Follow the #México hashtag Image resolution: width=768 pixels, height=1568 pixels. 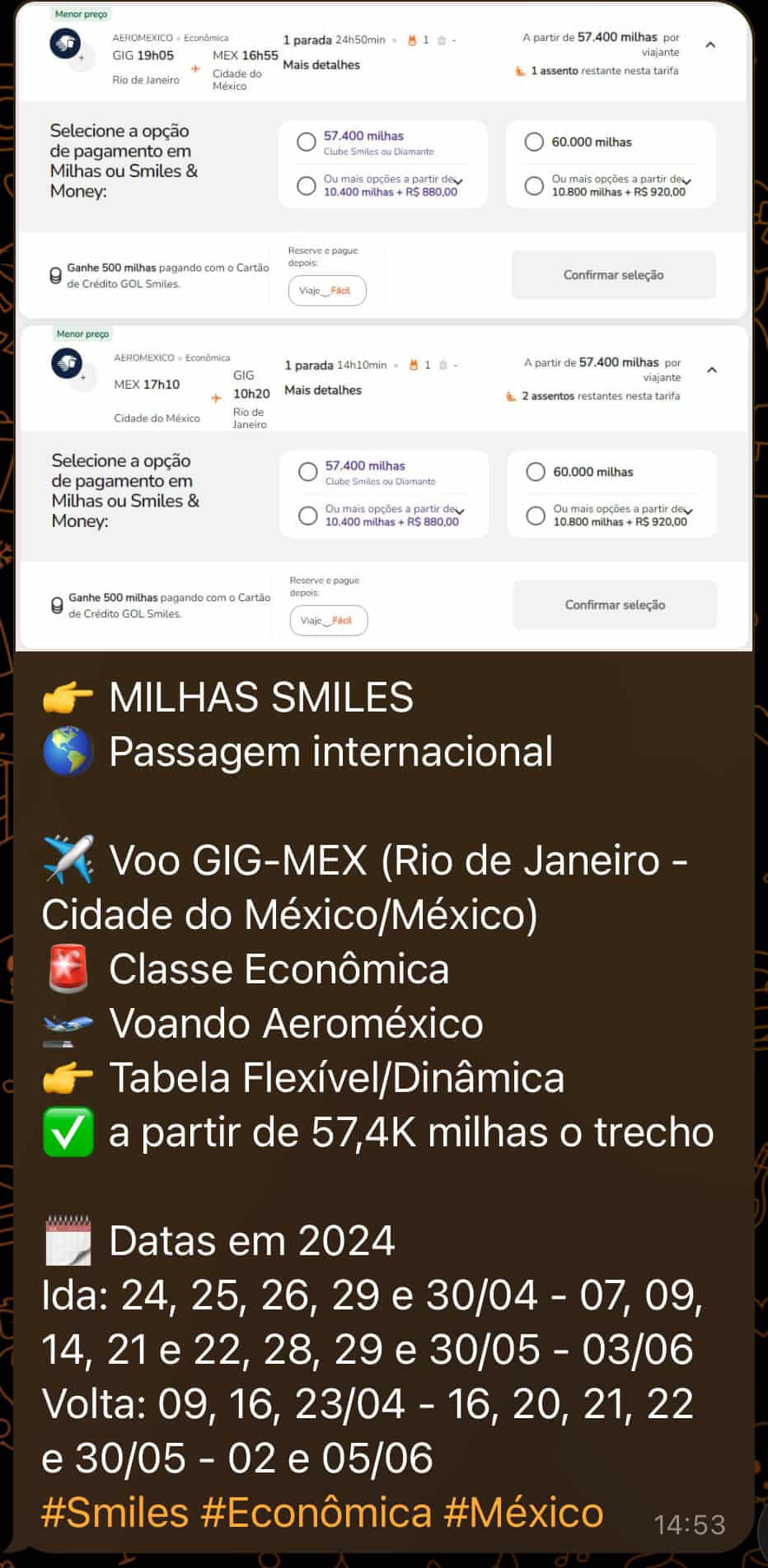[x=523, y=1512]
